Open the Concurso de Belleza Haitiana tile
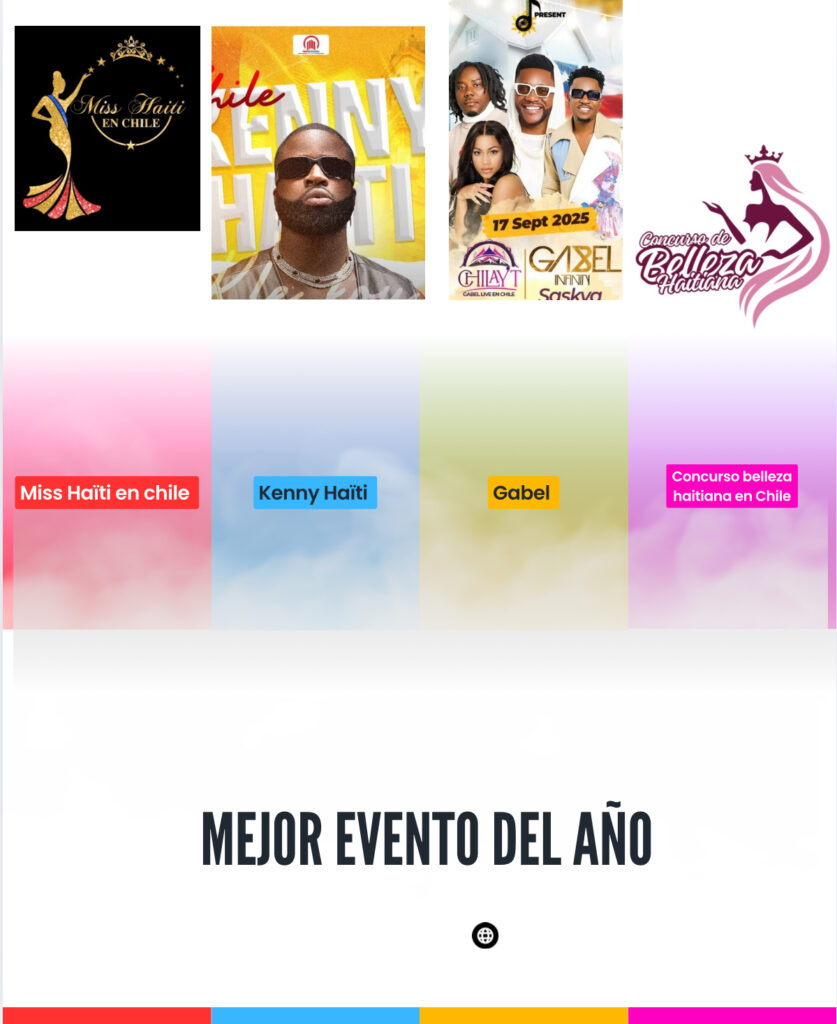The height and width of the screenshot is (1024, 837). point(732,235)
